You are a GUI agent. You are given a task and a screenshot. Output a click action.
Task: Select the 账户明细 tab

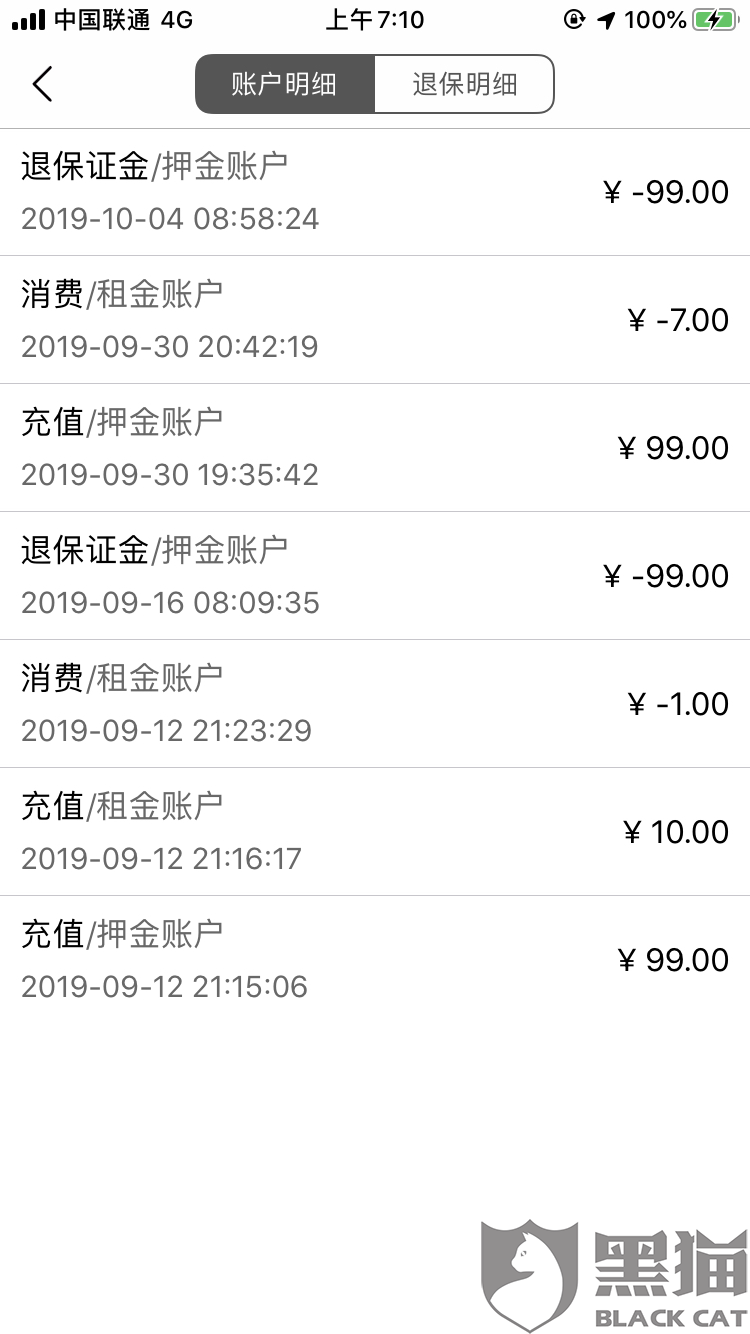(x=285, y=84)
